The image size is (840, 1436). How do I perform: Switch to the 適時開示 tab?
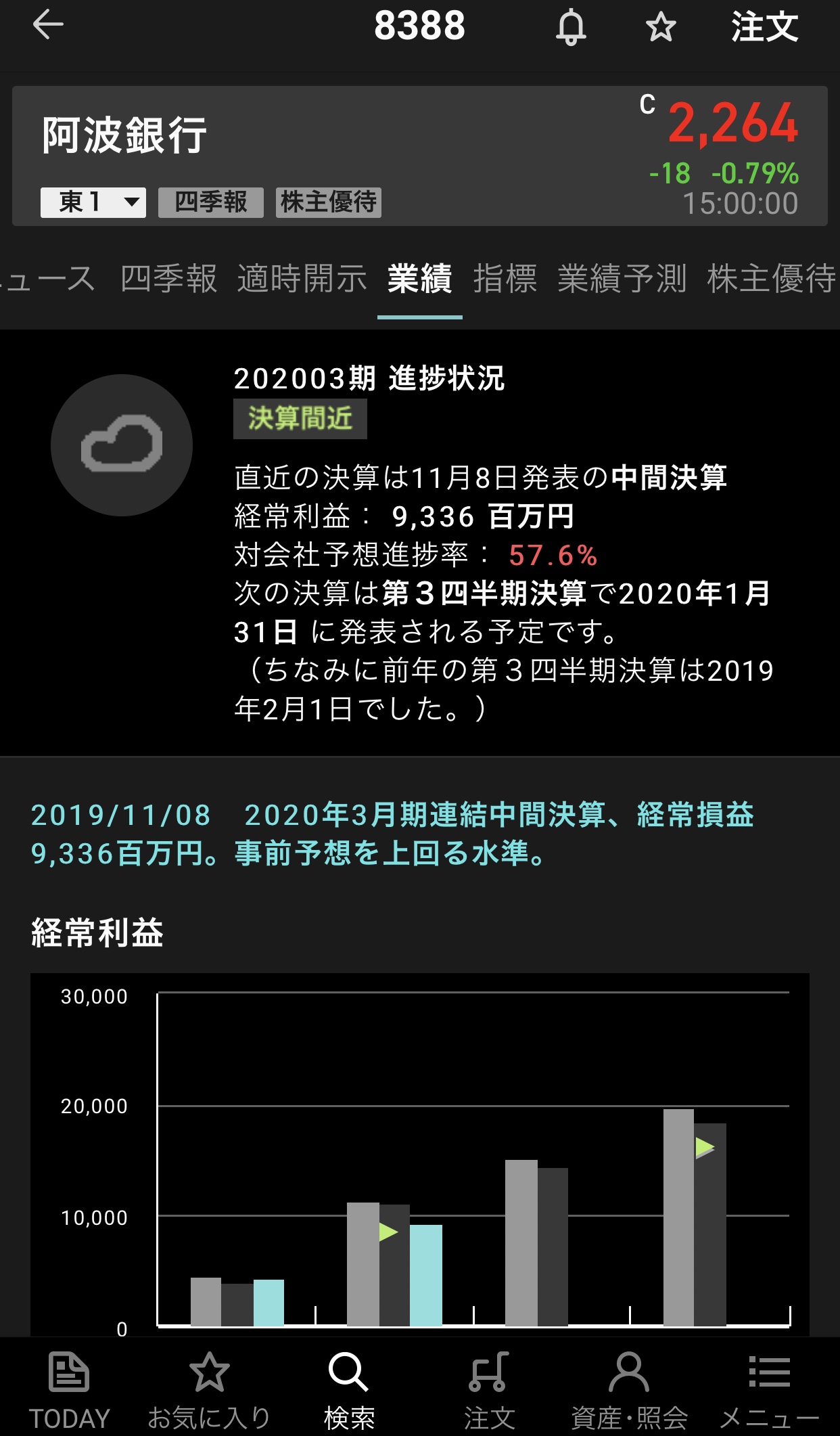coord(302,279)
